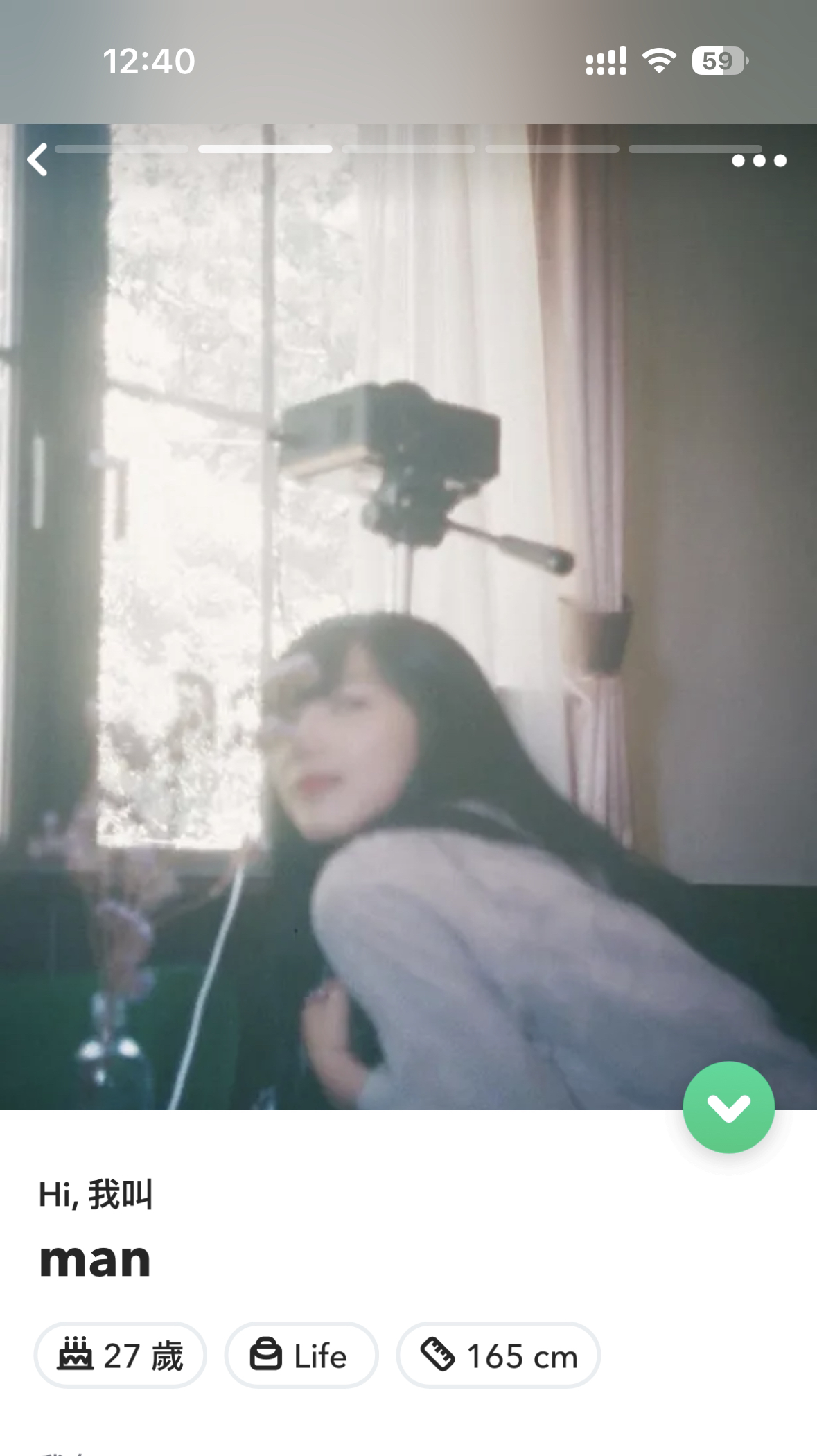Open the profile photo of man
This screenshot has height=1456, width=817.
coord(408,617)
